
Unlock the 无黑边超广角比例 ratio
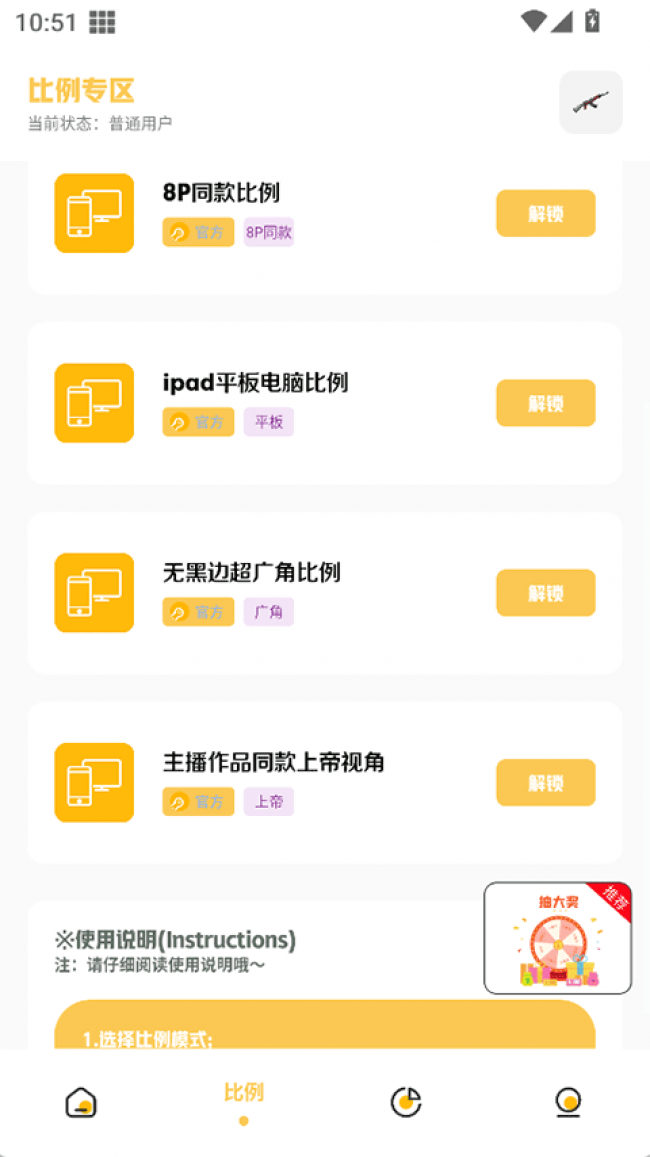(545, 593)
